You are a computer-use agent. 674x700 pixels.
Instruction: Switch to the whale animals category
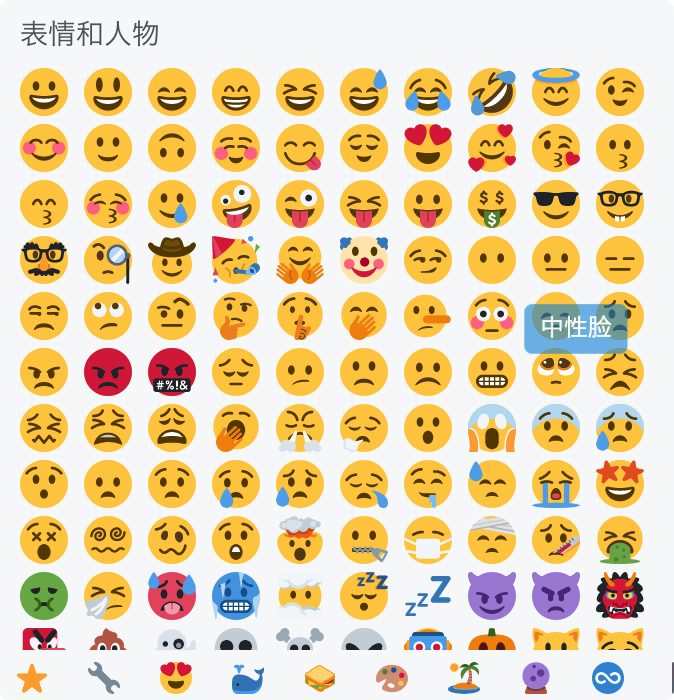248,679
